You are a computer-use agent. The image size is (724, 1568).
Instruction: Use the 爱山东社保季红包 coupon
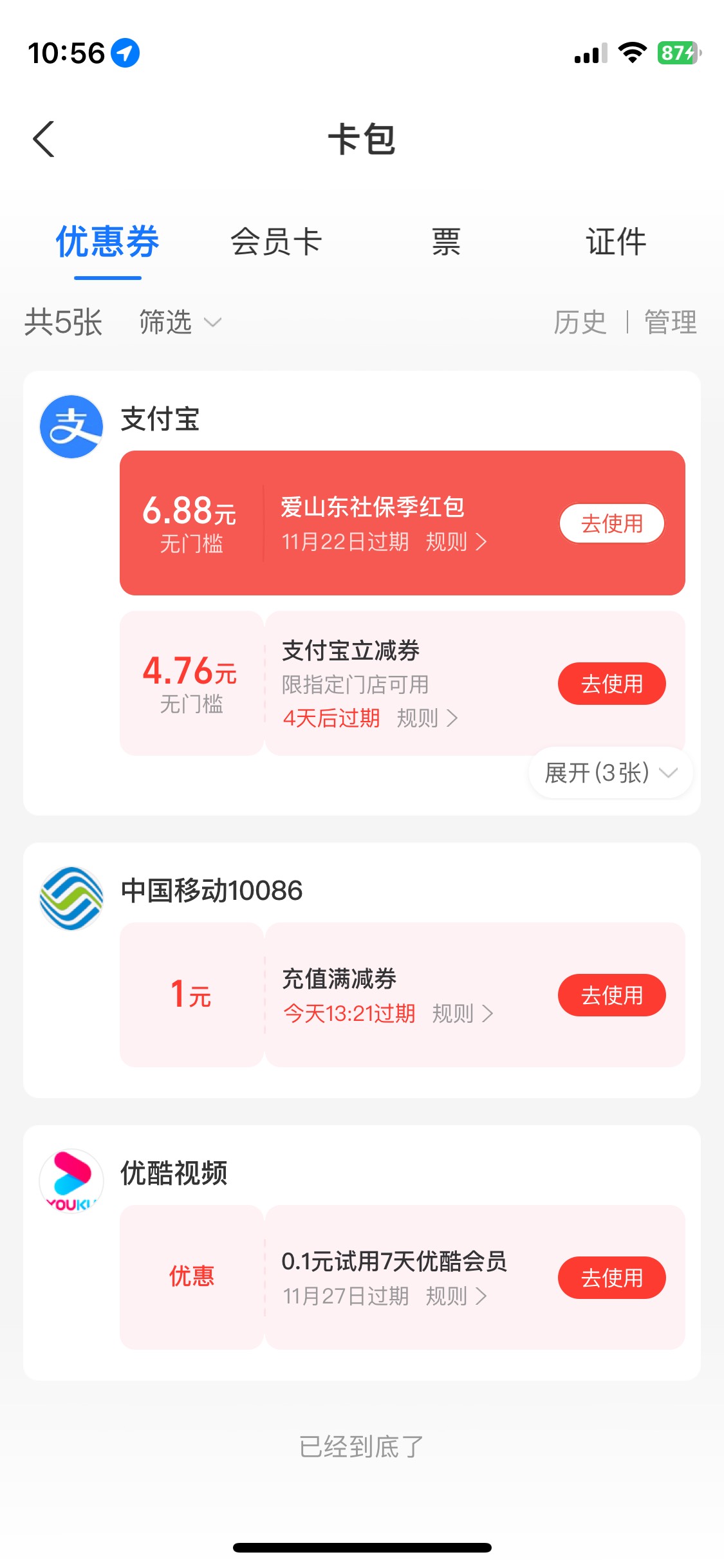[611, 523]
